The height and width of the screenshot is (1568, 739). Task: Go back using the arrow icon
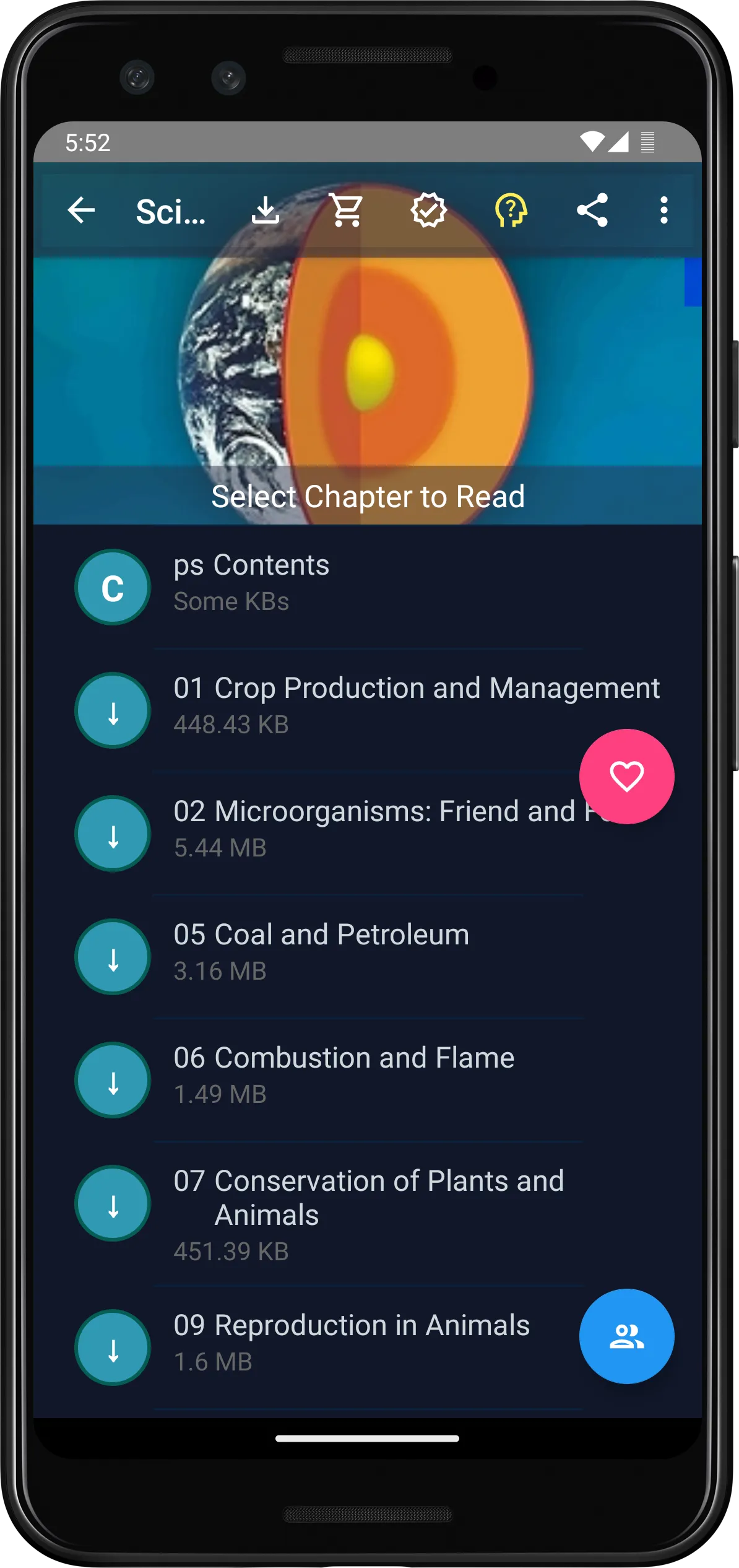(81, 211)
